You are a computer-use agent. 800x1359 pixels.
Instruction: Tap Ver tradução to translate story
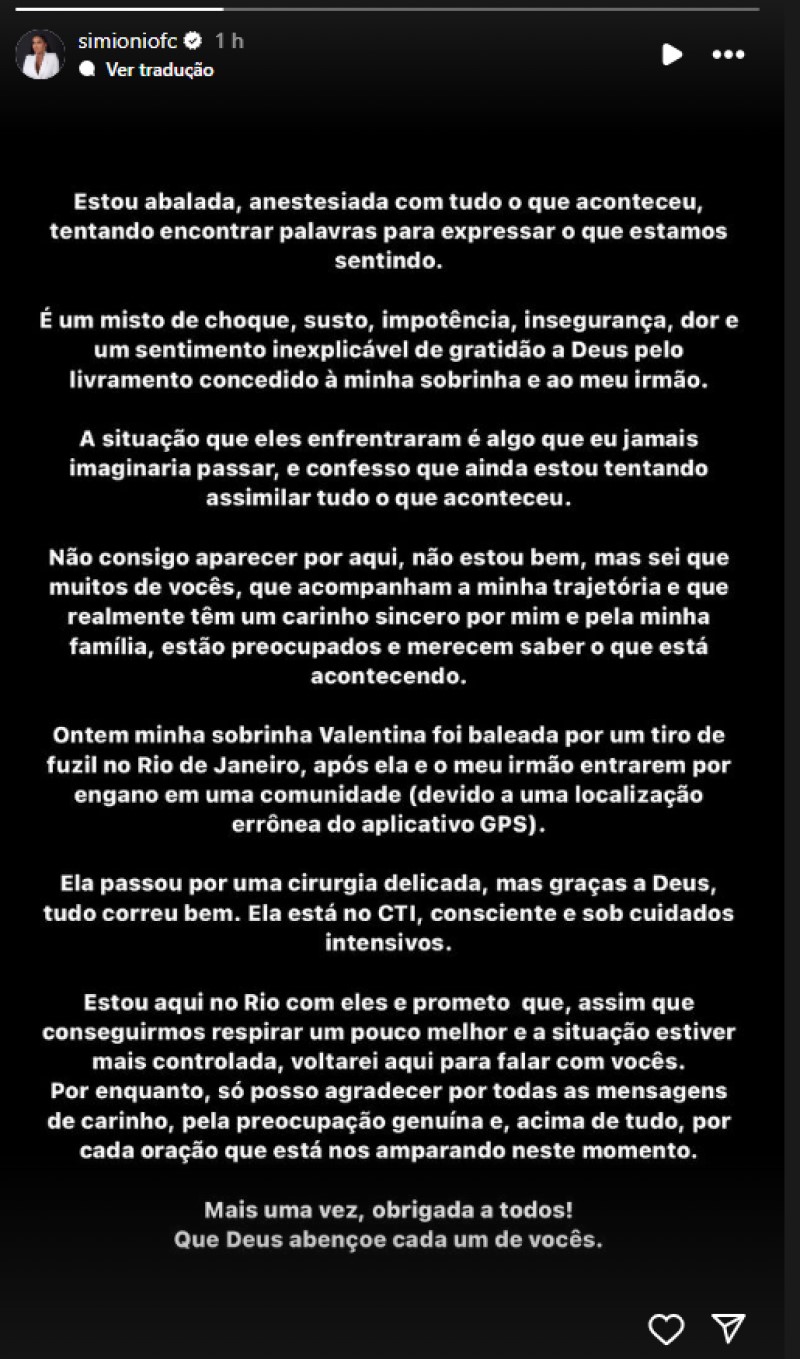[x=159, y=70]
